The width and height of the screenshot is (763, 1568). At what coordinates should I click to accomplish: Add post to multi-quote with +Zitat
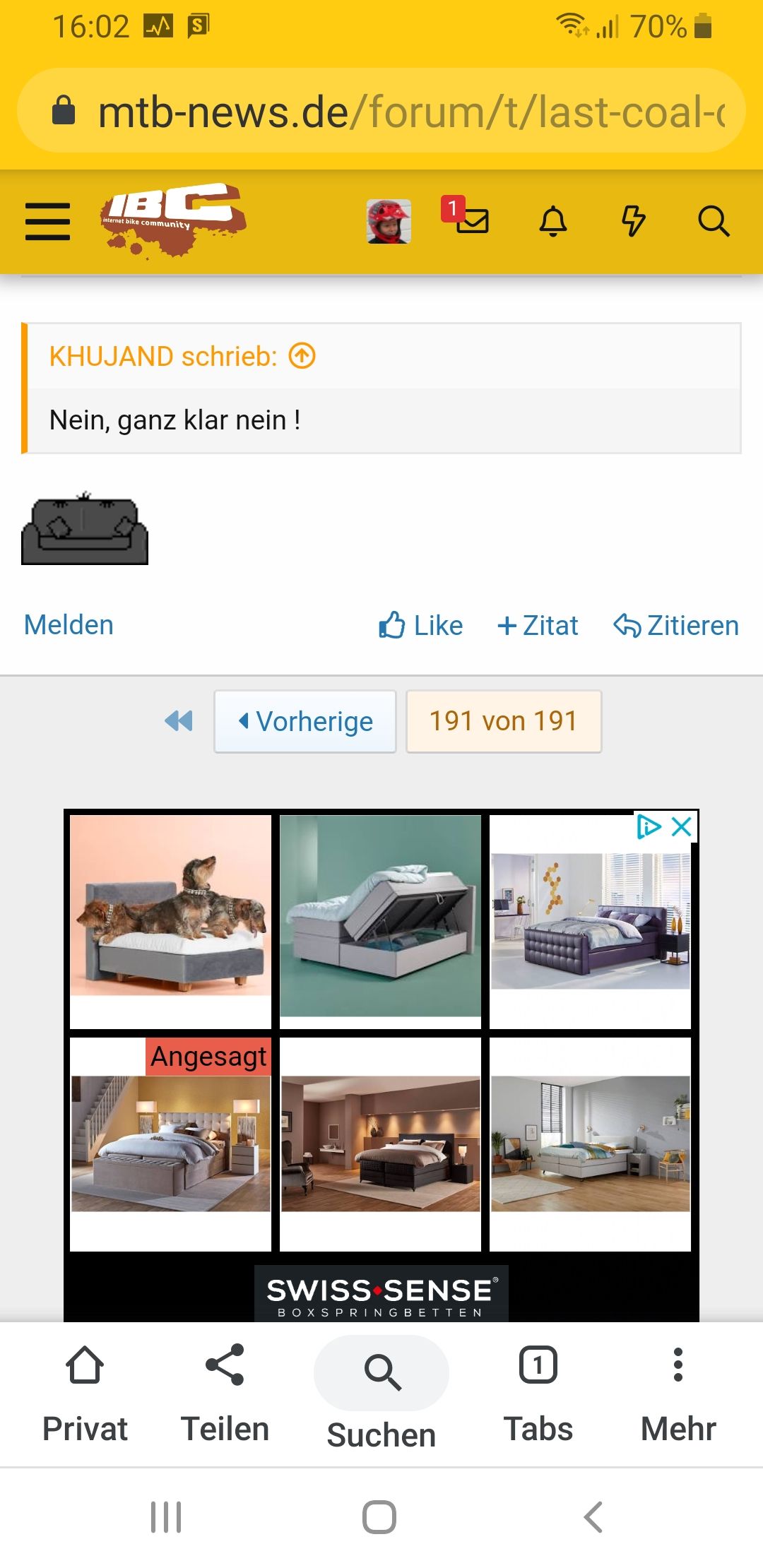[x=538, y=625]
